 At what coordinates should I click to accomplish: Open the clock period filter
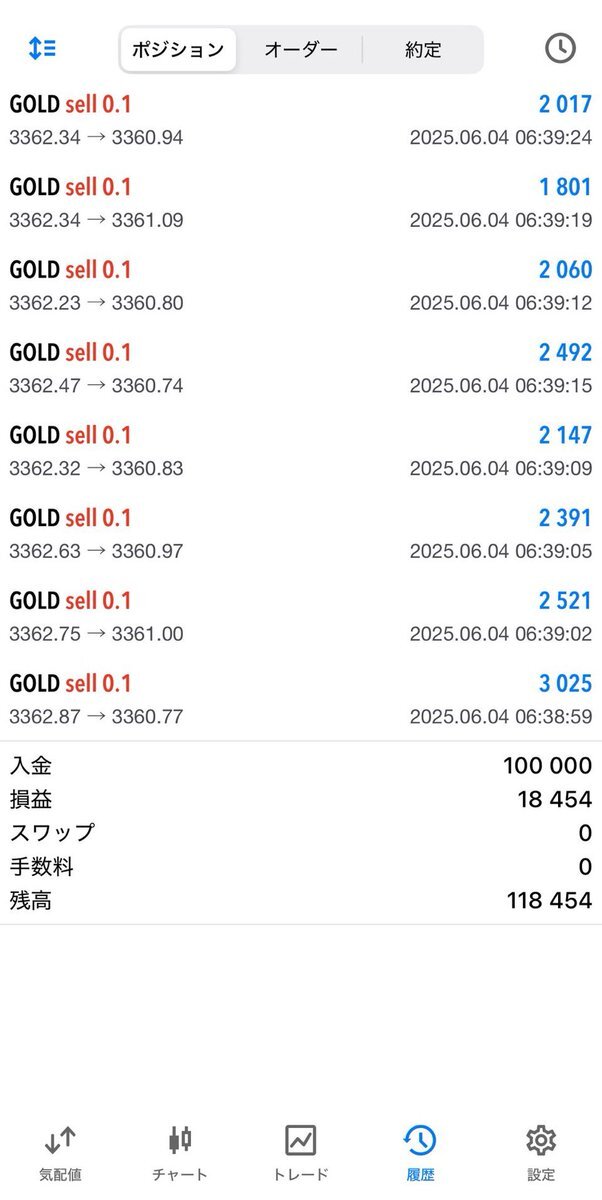[x=560, y=48]
